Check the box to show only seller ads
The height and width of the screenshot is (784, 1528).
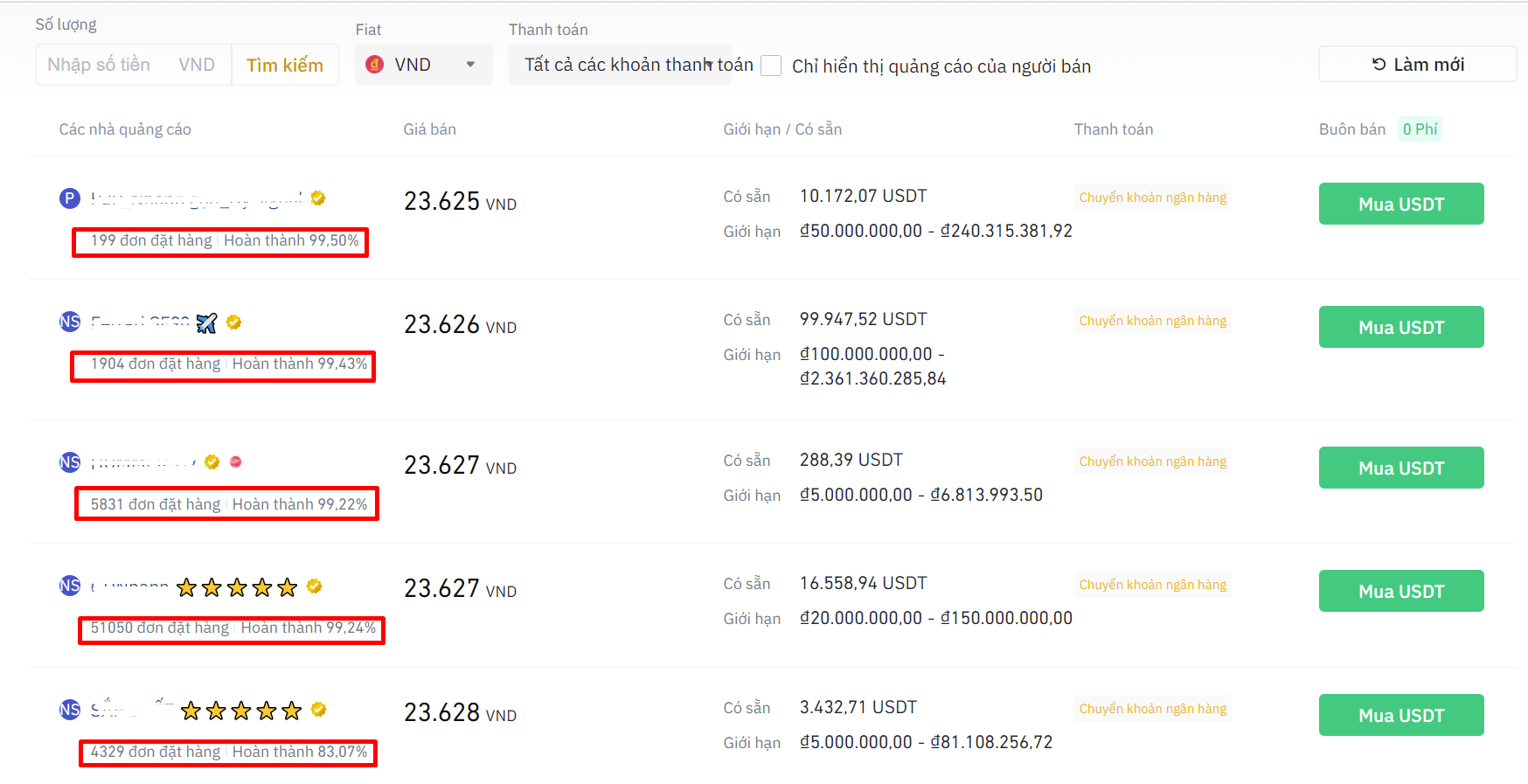(771, 66)
